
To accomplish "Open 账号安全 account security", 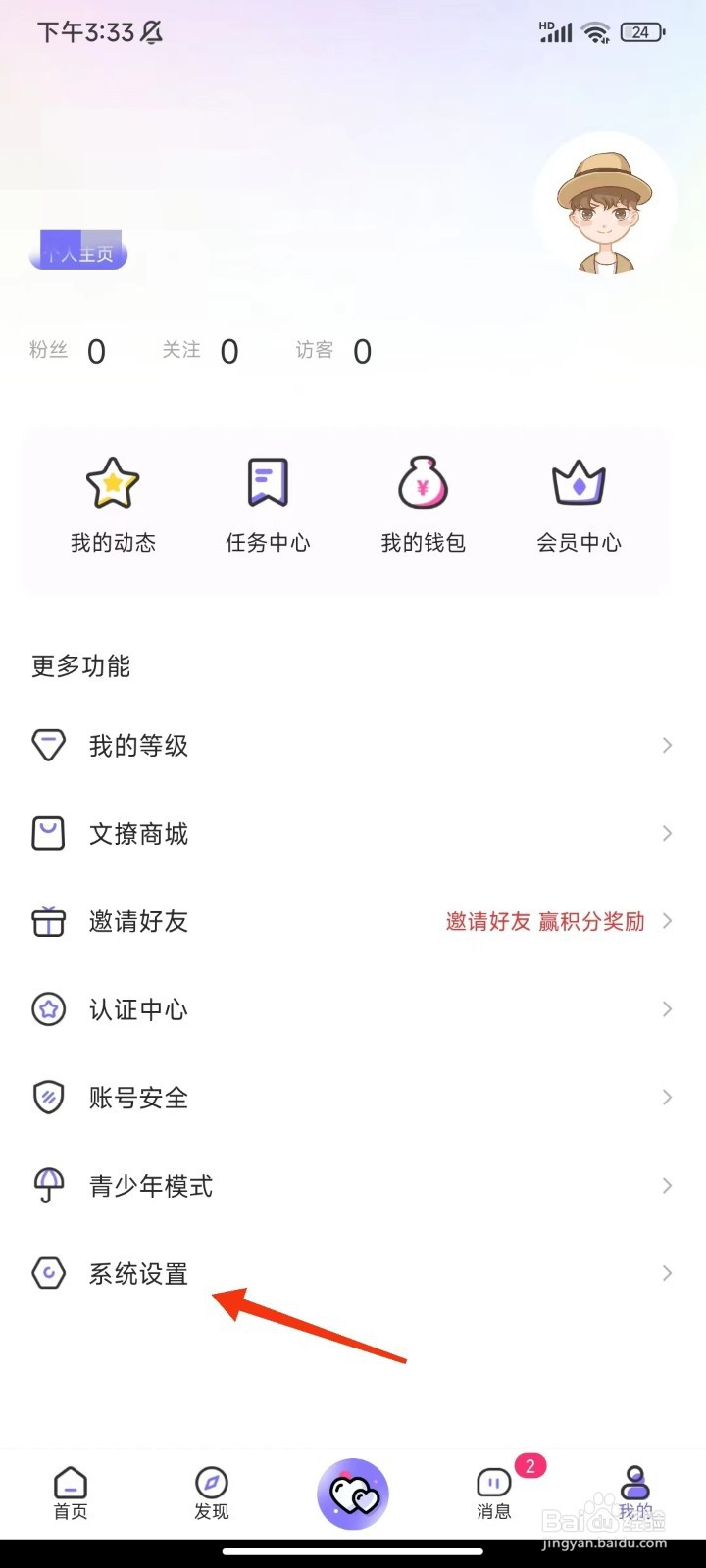I will 138,1098.
